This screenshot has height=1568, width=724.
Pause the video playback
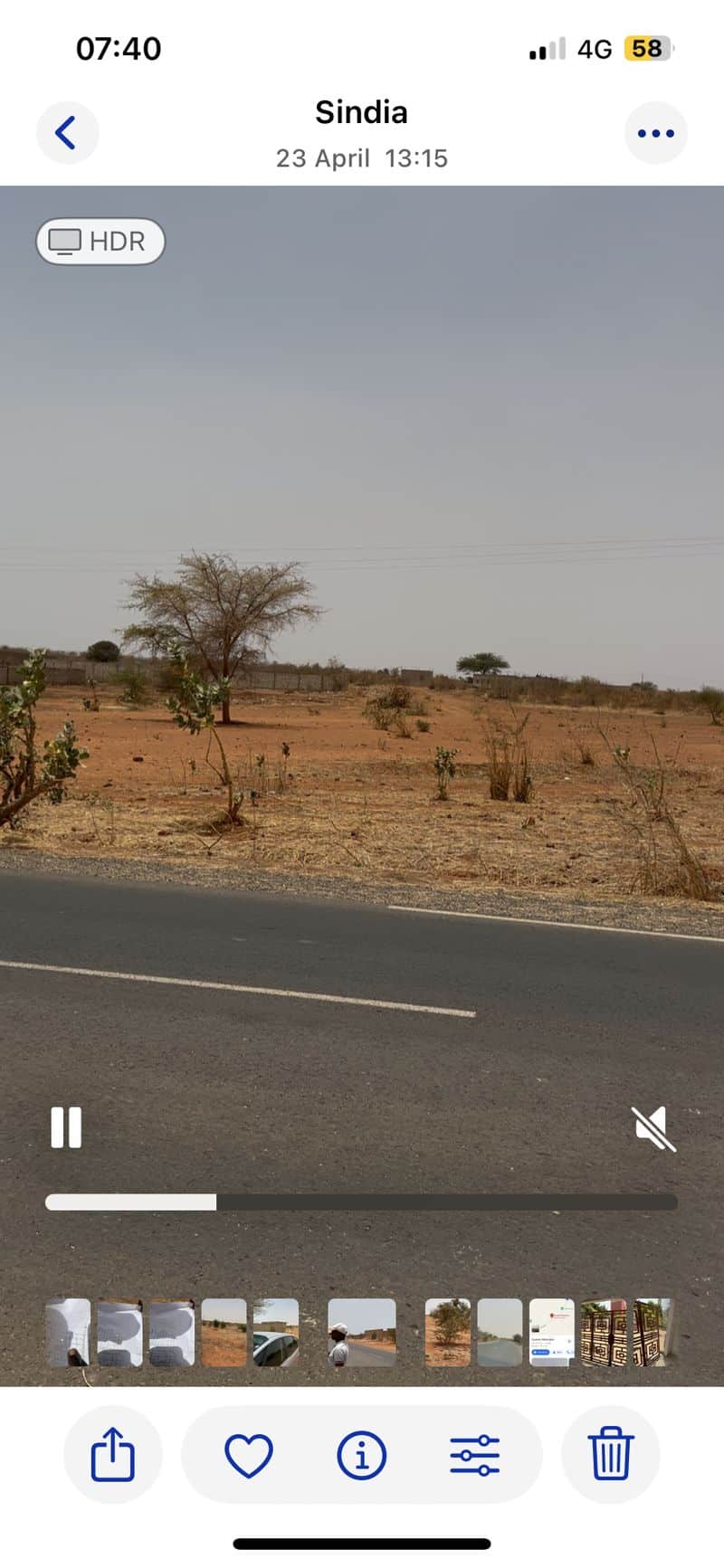pos(66,1127)
